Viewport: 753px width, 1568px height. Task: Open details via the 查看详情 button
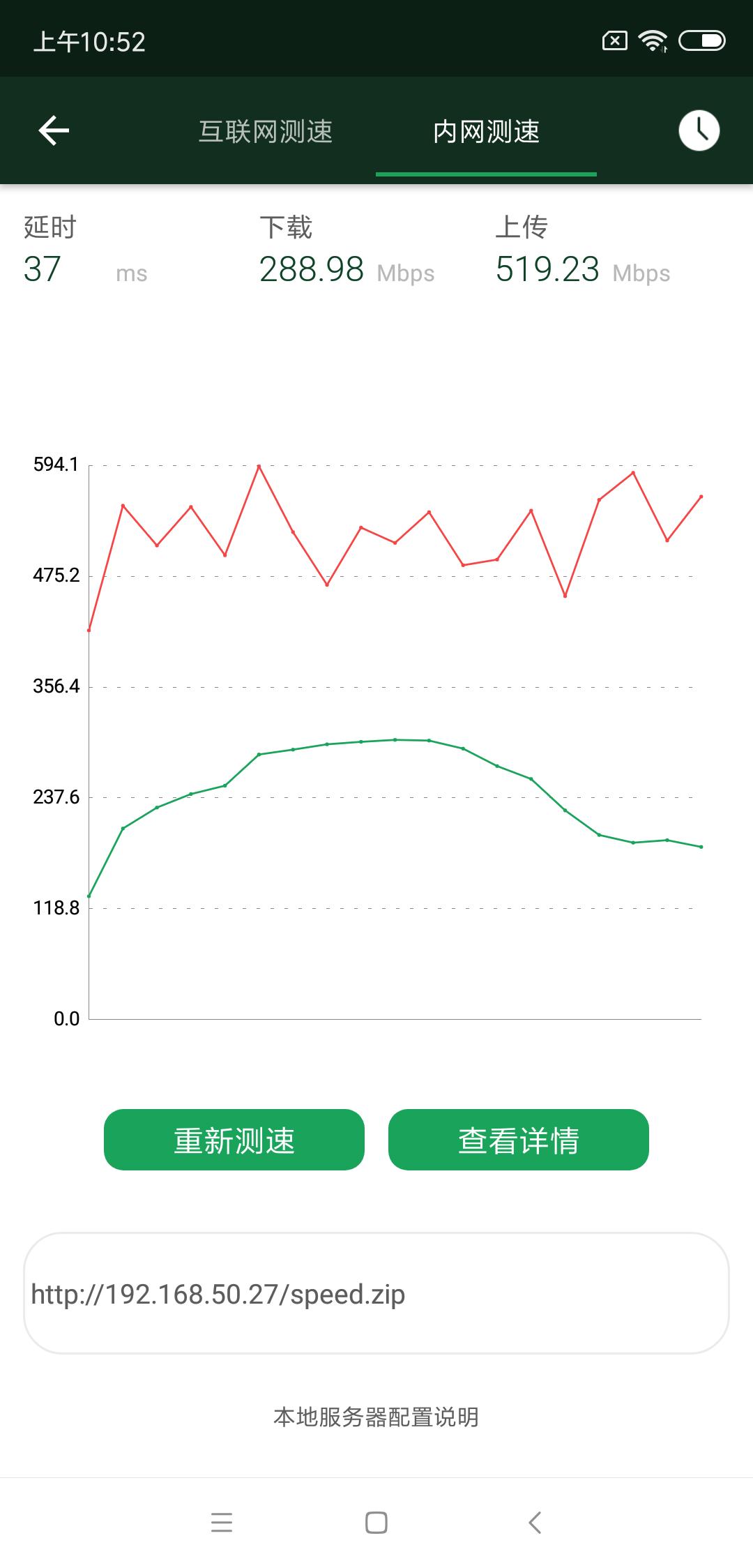pyautogui.click(x=519, y=1140)
